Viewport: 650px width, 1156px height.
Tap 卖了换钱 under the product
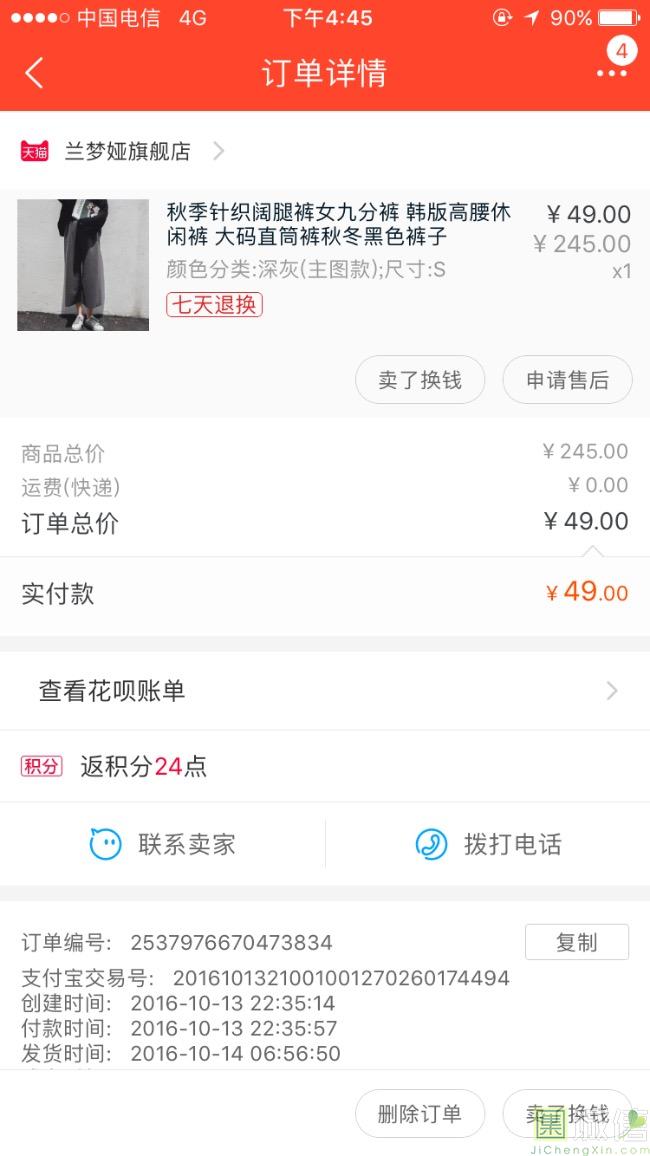point(420,380)
